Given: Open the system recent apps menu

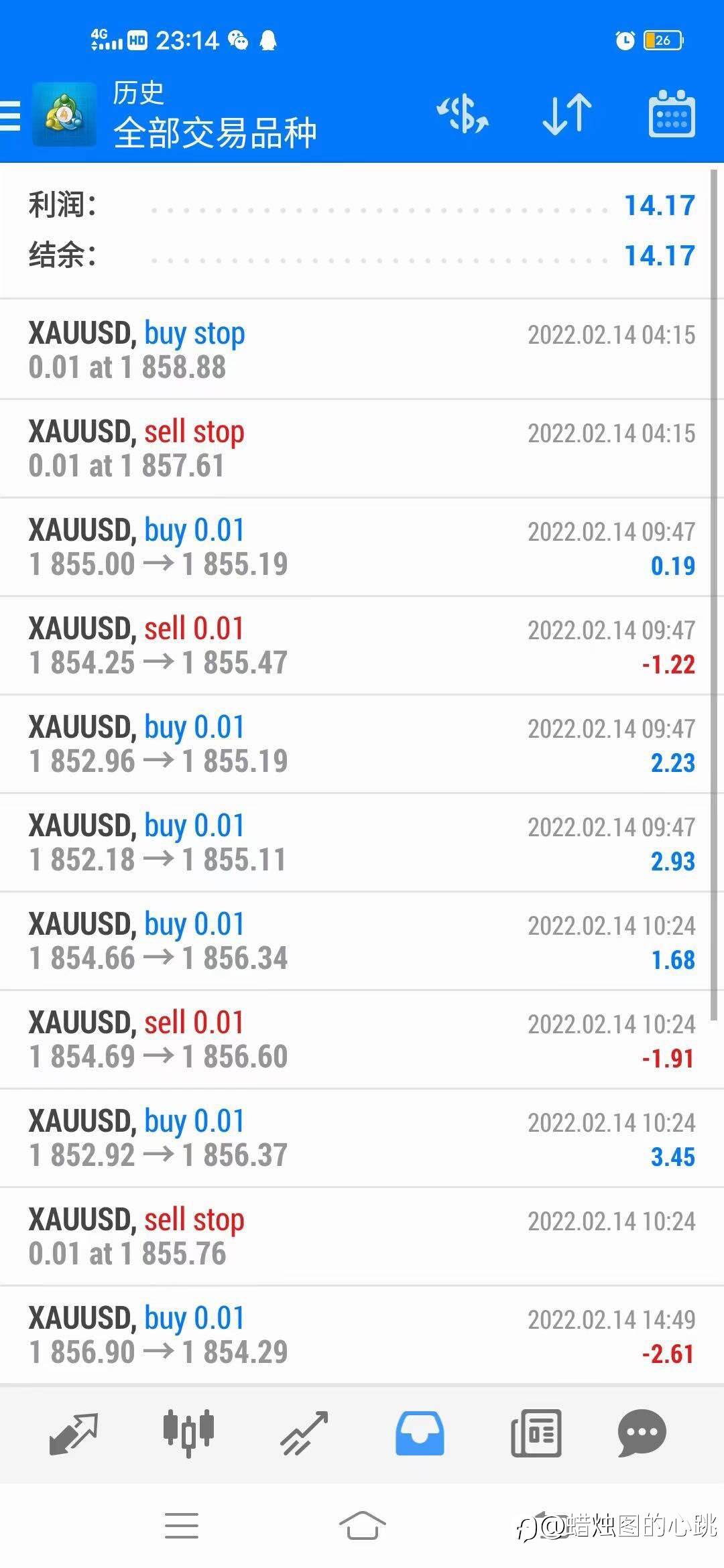Looking at the screenshot, I should (x=182, y=1526).
